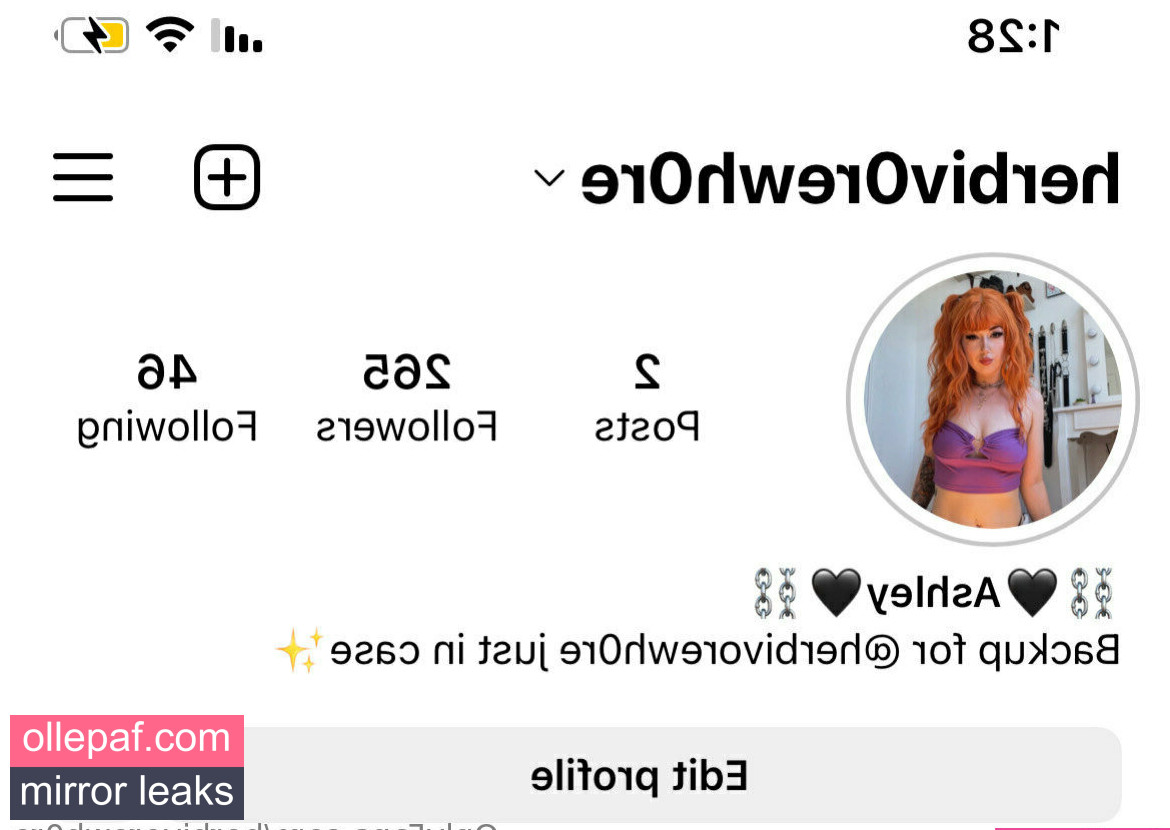The image size is (1170, 830).
Task: Tap the create new post plus icon
Action: coord(227,178)
